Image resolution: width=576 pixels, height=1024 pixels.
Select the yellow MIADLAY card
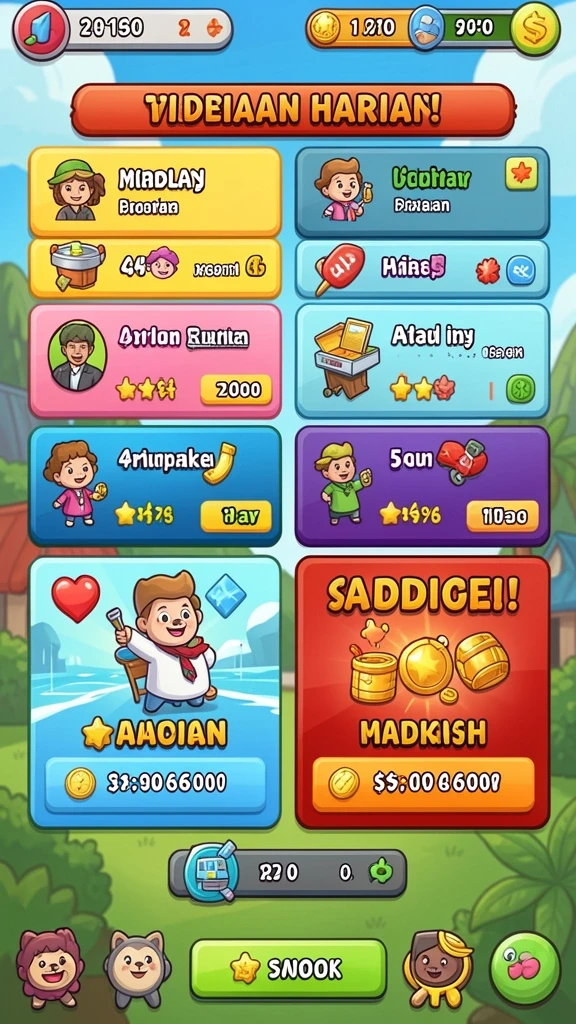(x=155, y=191)
